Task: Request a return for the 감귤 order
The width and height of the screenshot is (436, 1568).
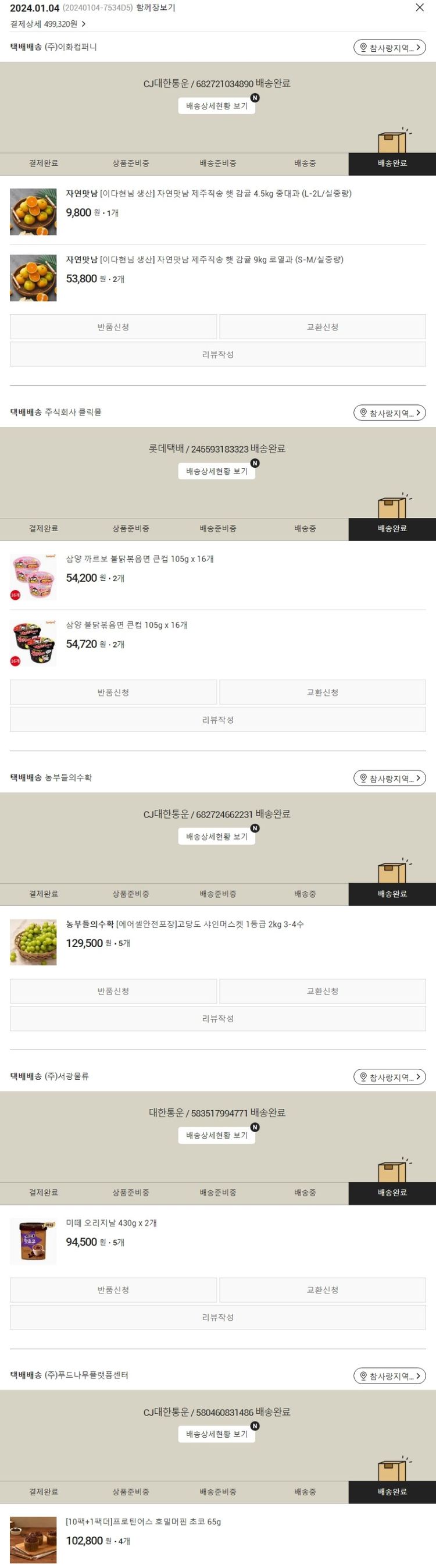Action: pyautogui.click(x=113, y=327)
